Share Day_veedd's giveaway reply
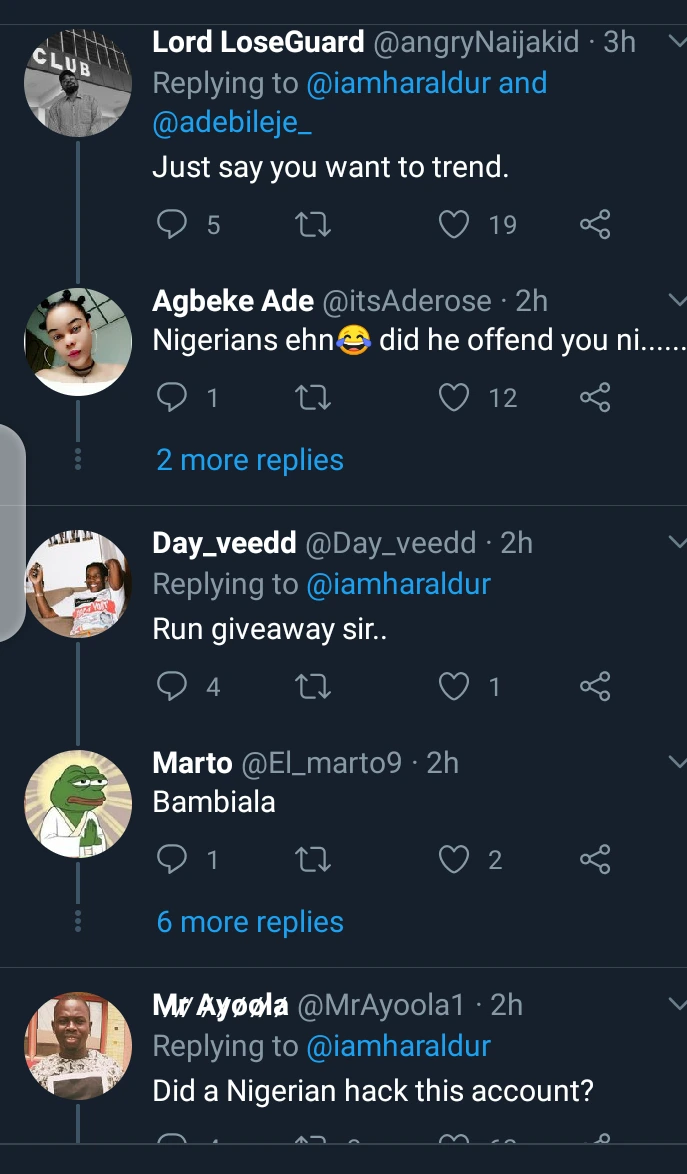The image size is (687, 1174). [x=595, y=686]
